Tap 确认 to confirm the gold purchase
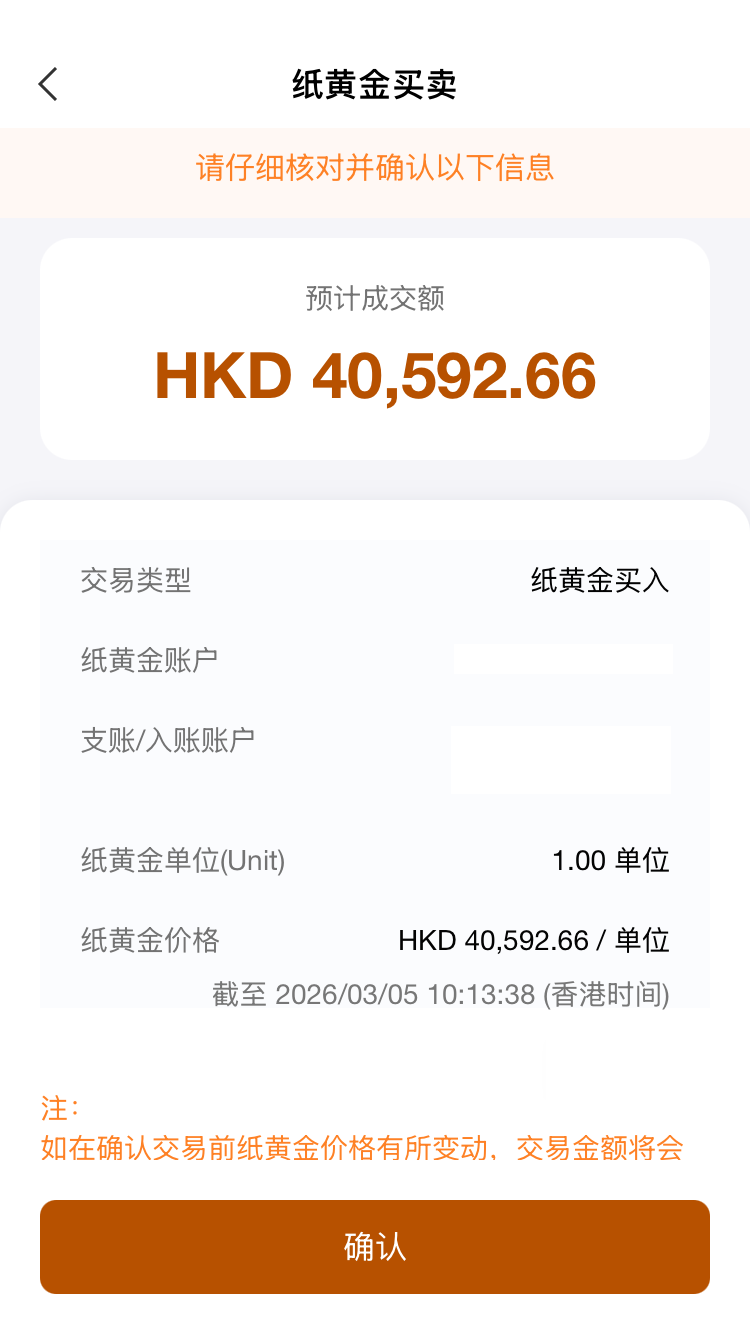This screenshot has width=750, height=1334. 375,1246
